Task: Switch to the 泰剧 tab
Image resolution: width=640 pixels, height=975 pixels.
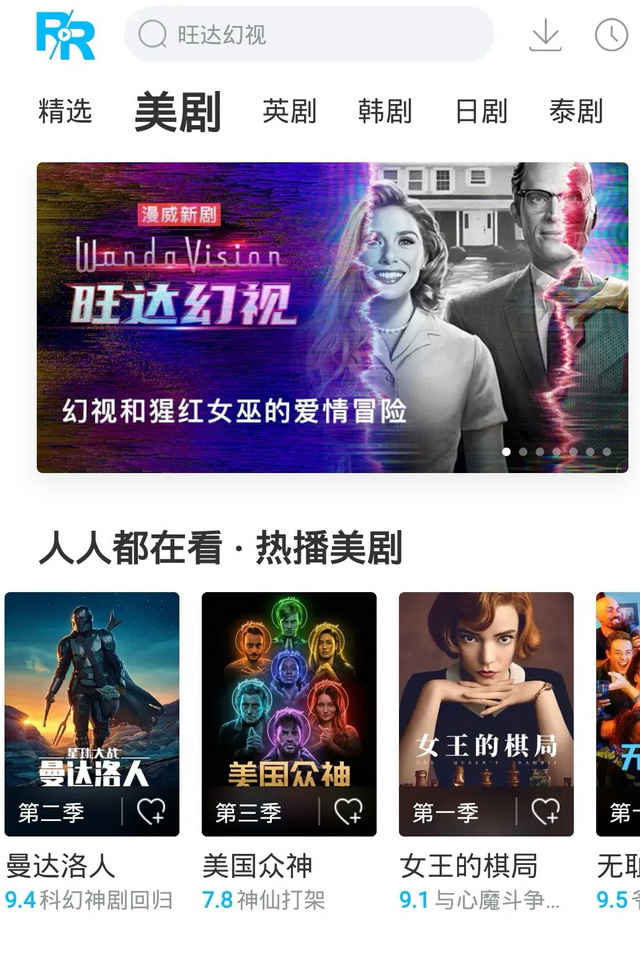Action: point(576,111)
